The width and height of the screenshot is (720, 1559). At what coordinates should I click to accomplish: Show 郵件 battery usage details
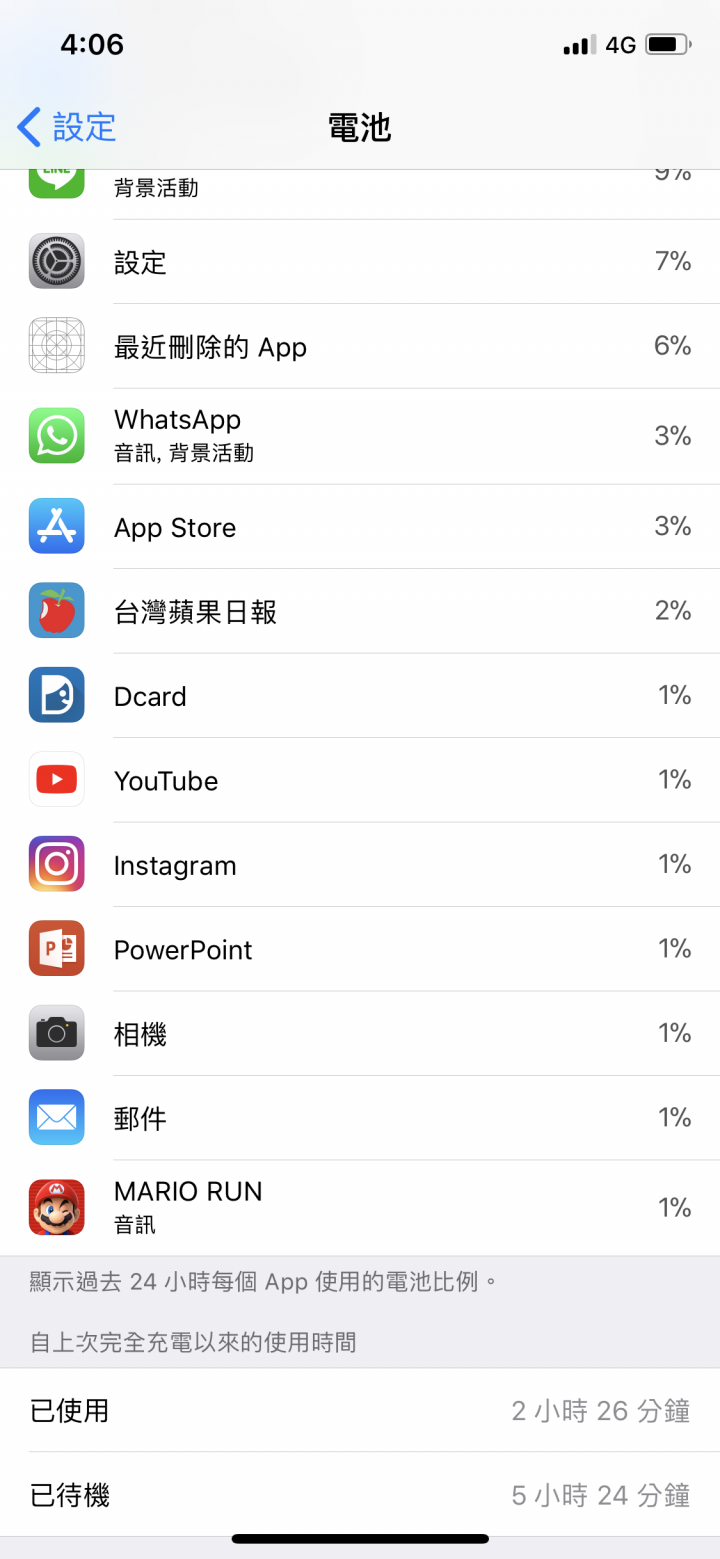pyautogui.click(x=360, y=1118)
